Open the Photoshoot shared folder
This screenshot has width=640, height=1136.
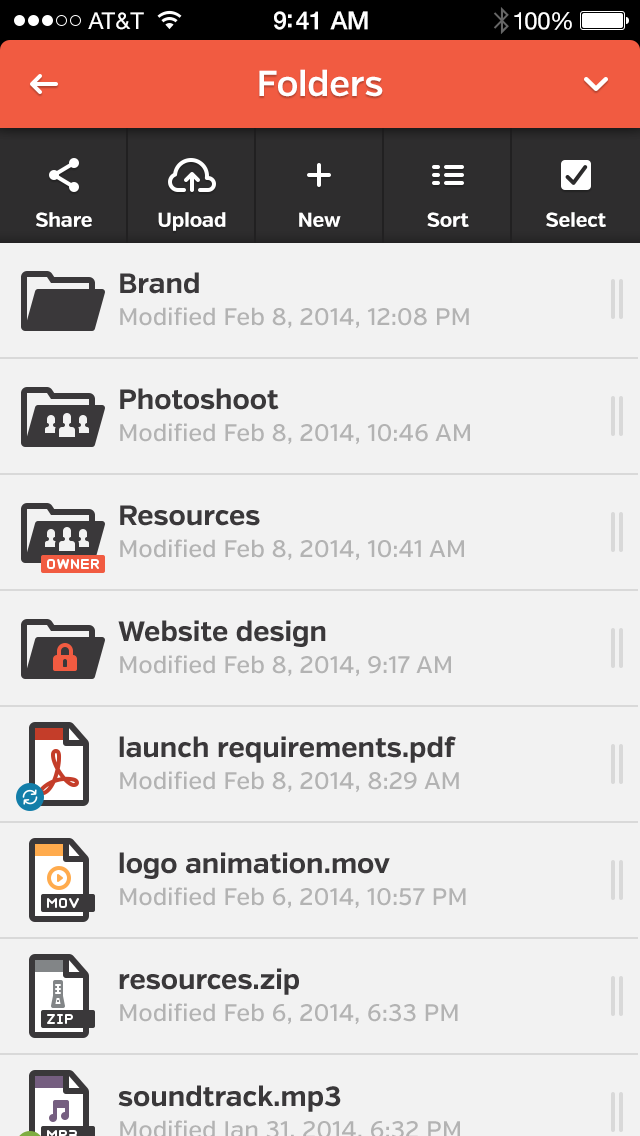pyautogui.click(x=300, y=416)
